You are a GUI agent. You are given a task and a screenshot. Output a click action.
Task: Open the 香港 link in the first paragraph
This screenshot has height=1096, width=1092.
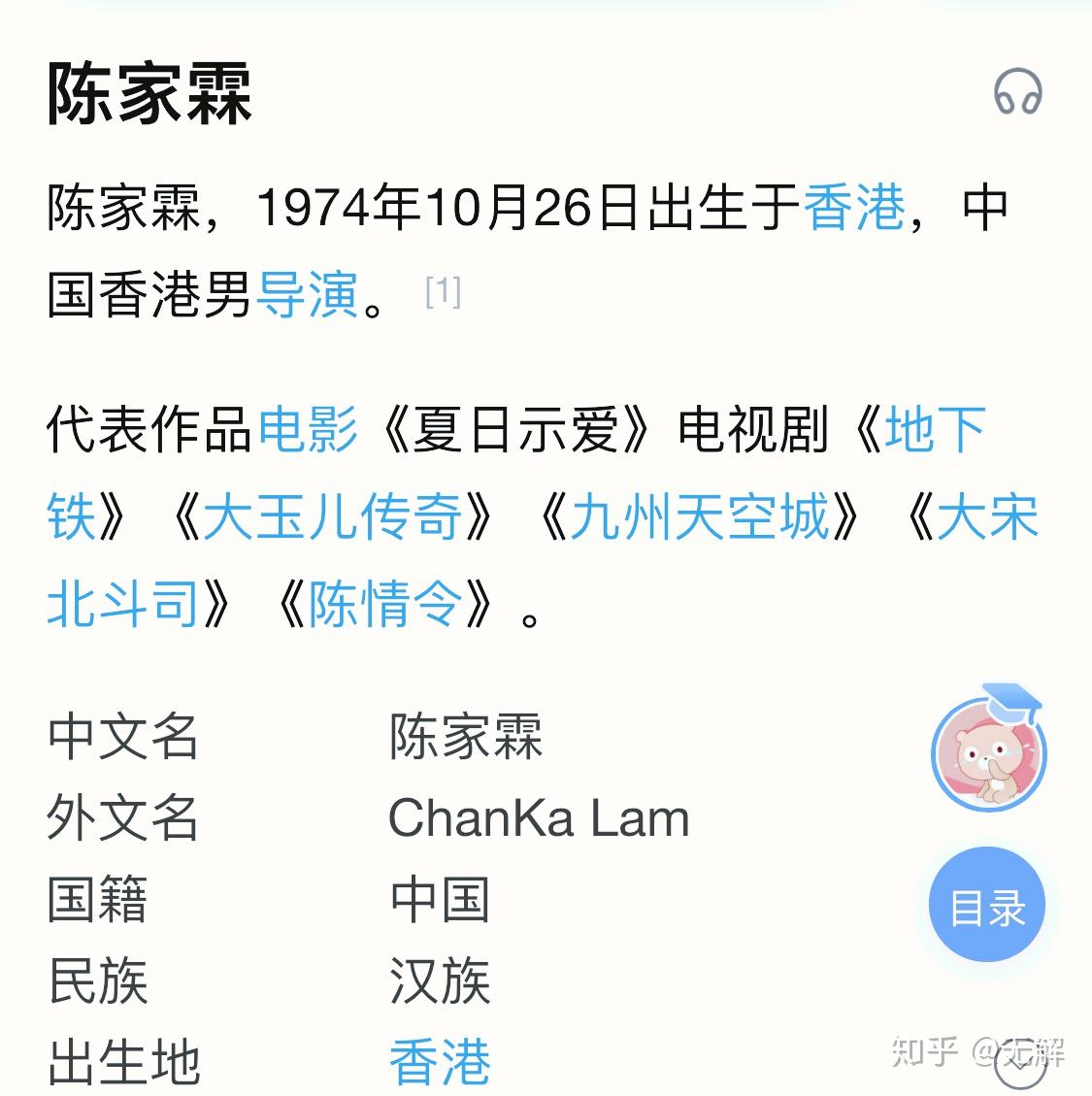858,206
